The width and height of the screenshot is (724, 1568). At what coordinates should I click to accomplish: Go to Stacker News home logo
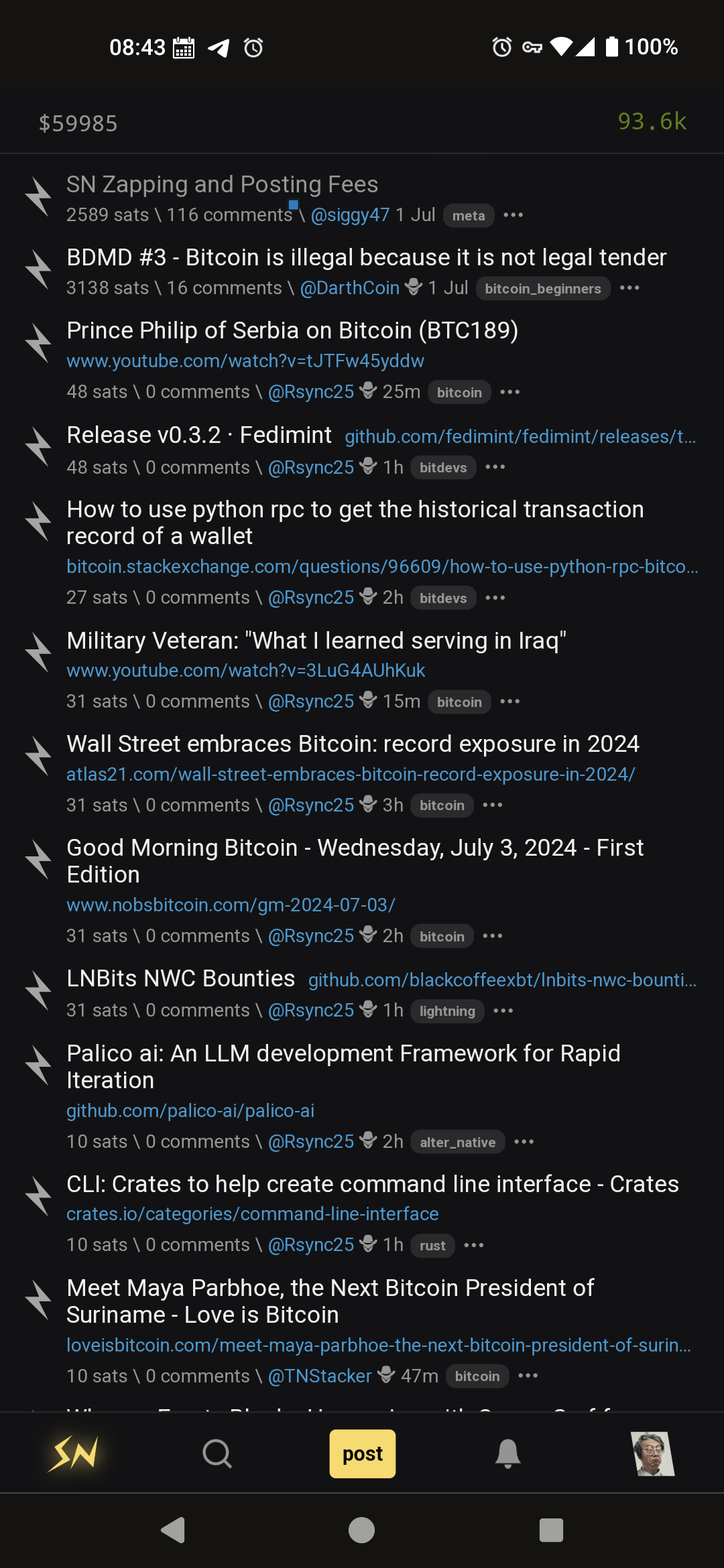72,1454
